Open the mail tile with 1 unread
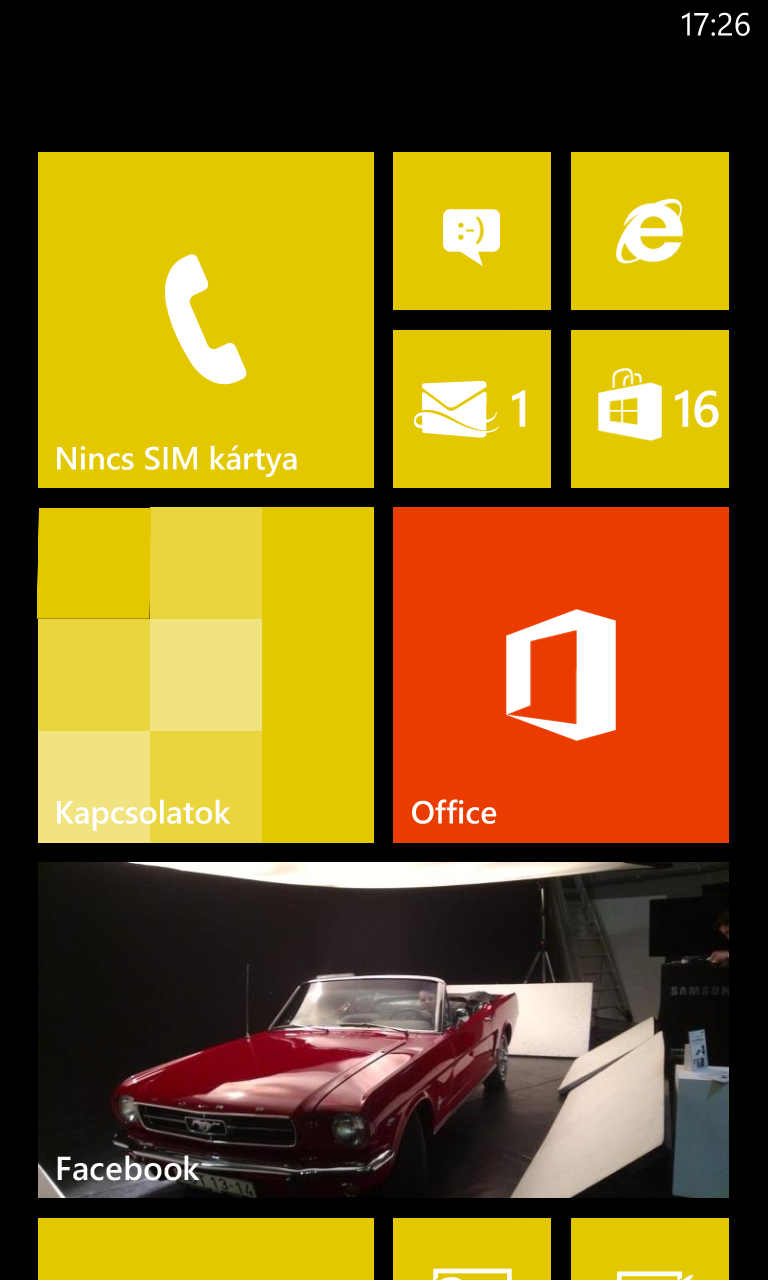 471,409
